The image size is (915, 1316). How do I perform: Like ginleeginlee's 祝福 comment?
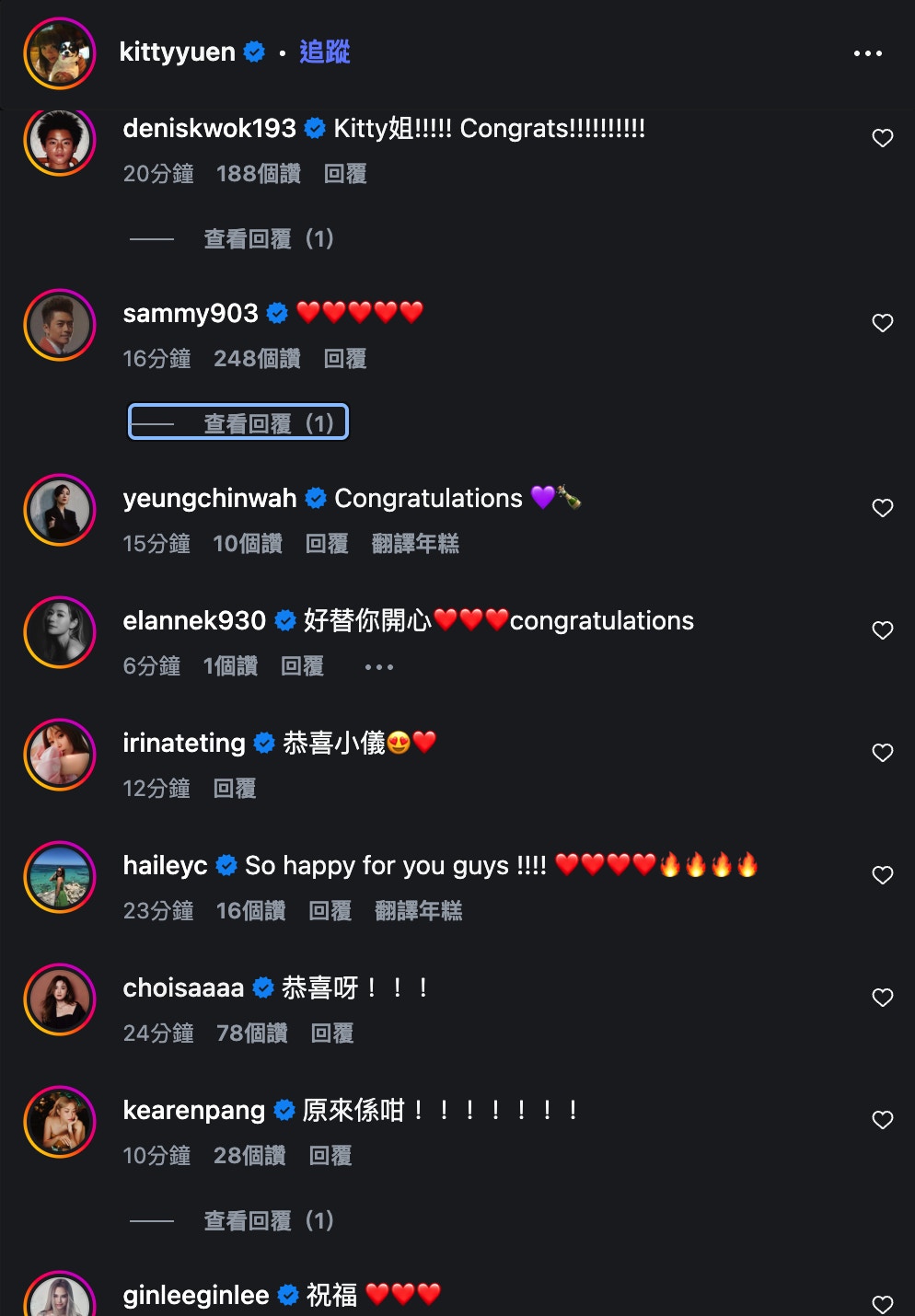coord(882,1304)
